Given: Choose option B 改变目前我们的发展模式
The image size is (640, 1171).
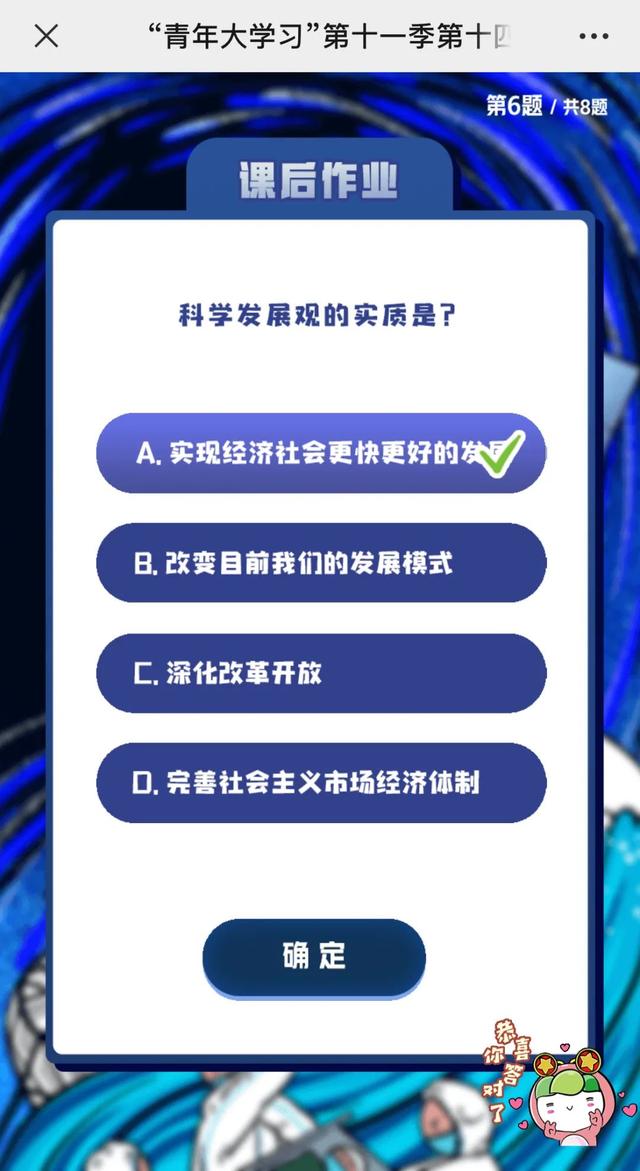Looking at the screenshot, I should [x=321, y=562].
